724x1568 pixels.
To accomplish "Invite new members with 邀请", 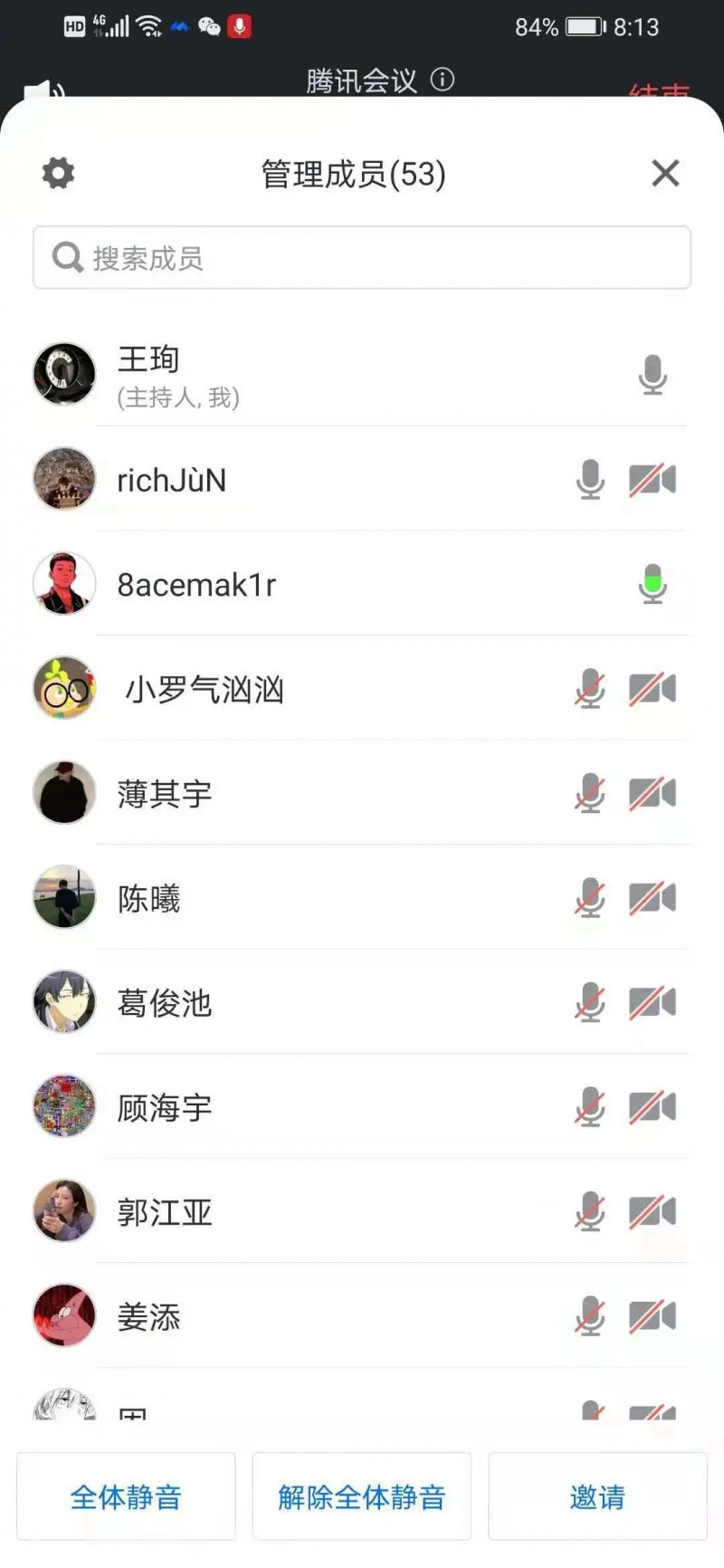I will click(x=597, y=1496).
